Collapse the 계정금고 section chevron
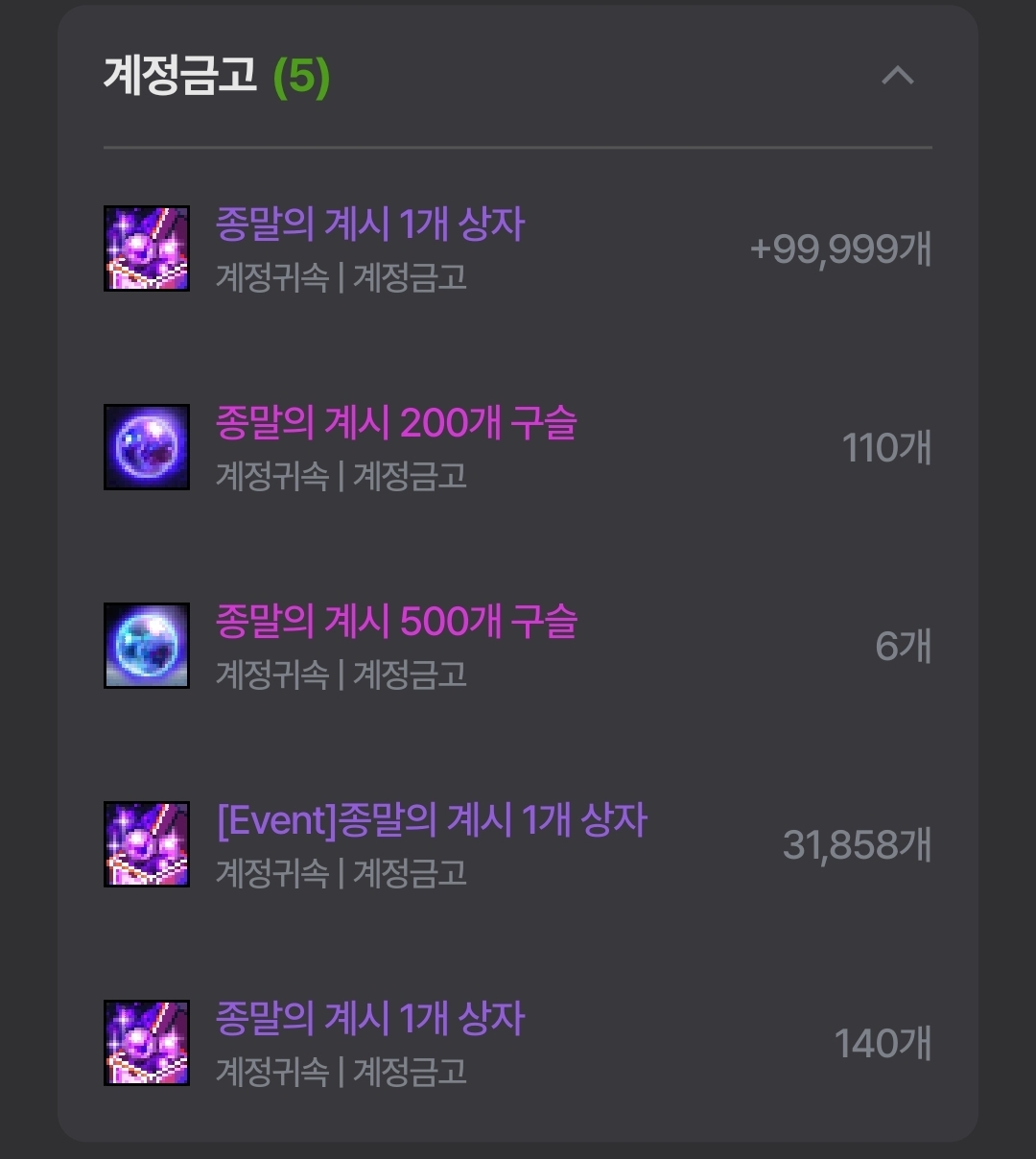1036x1159 pixels. click(897, 76)
